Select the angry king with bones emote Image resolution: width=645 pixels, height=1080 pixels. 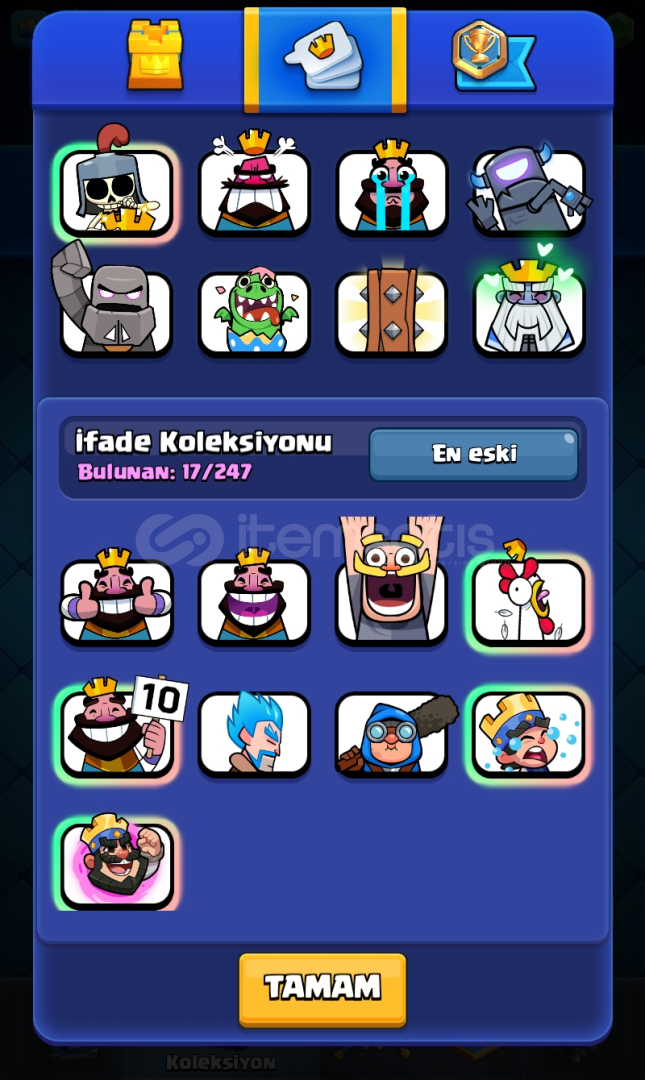coord(254,191)
